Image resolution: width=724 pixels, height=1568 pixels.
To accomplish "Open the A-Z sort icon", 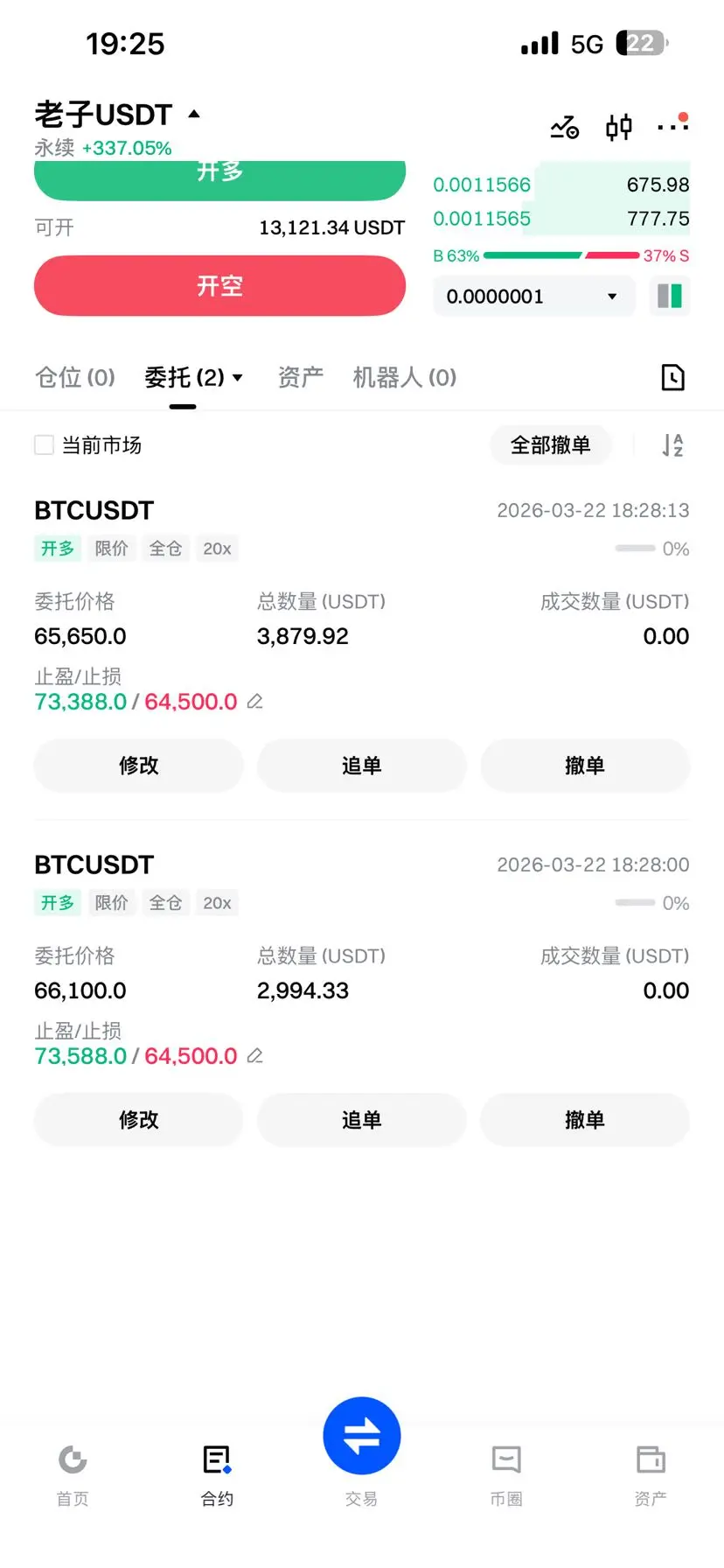I will click(x=672, y=445).
